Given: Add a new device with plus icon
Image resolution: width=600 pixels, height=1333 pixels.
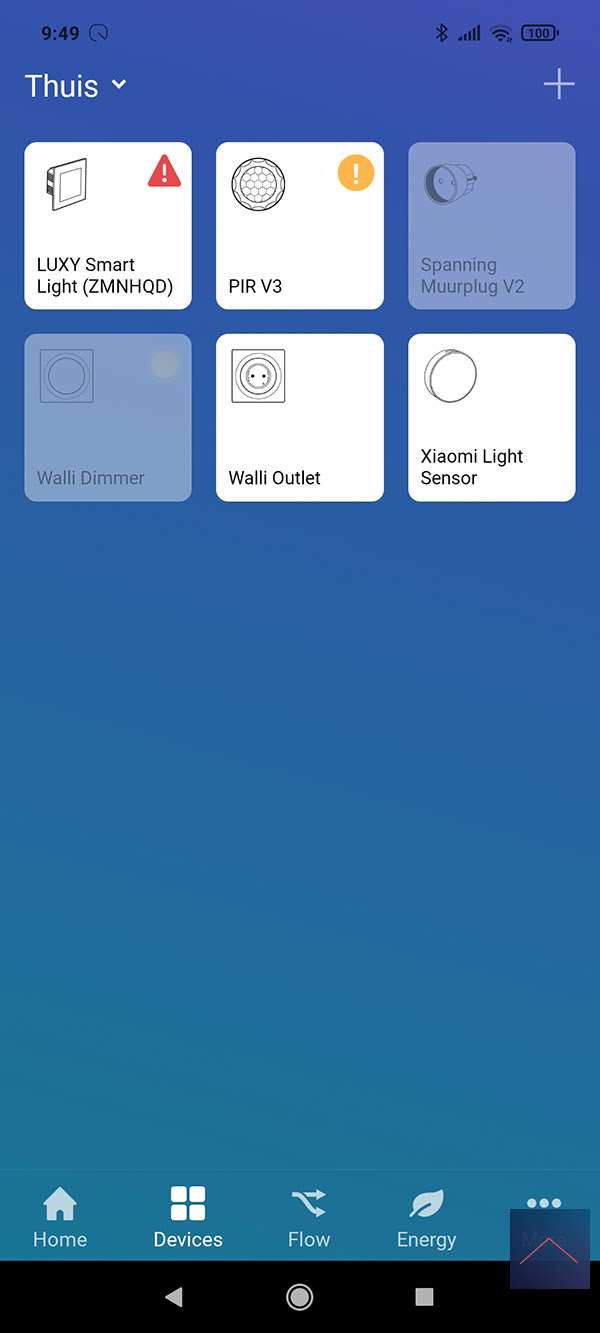Looking at the screenshot, I should click(558, 85).
